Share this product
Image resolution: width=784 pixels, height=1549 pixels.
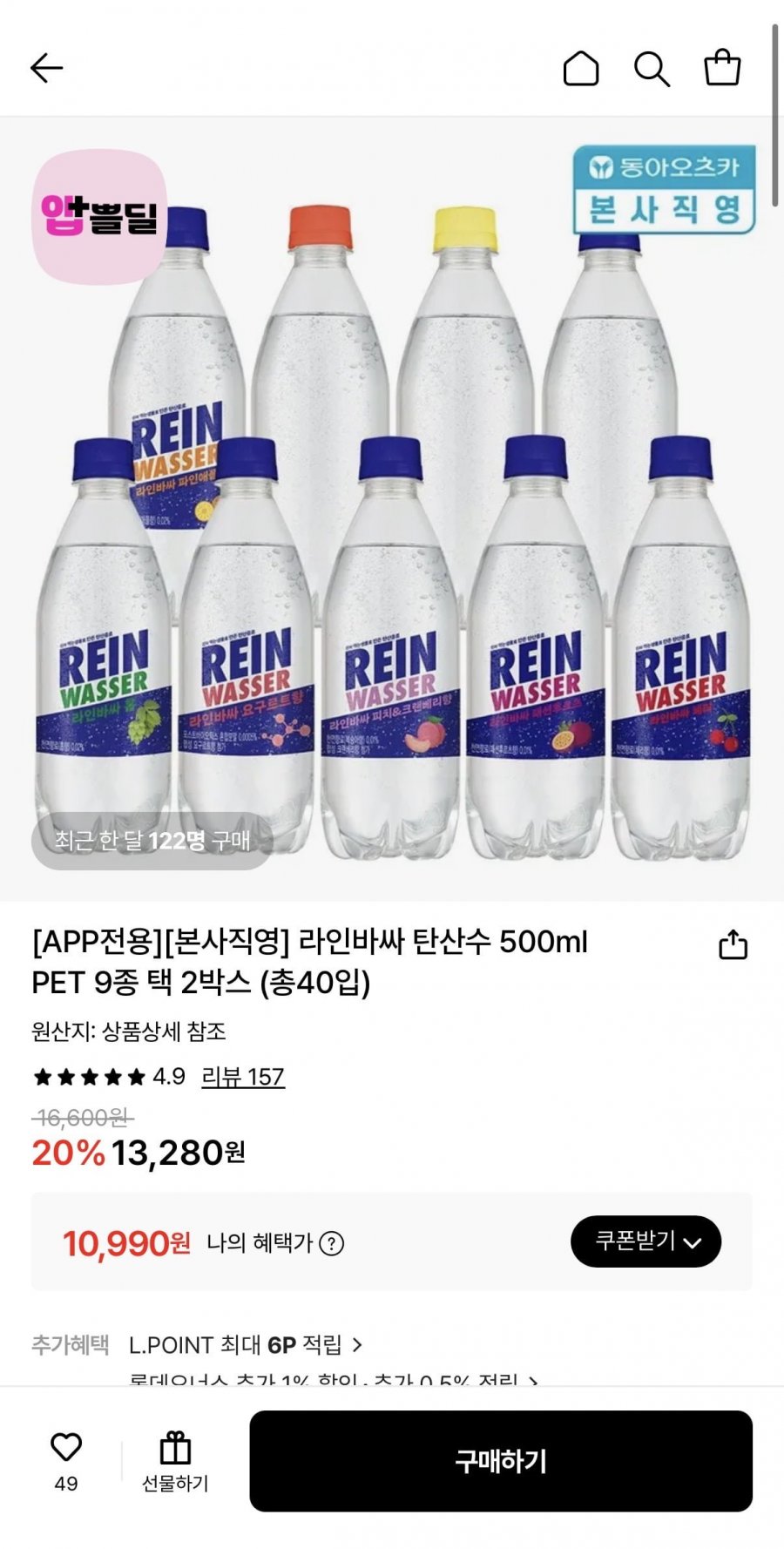click(x=733, y=945)
